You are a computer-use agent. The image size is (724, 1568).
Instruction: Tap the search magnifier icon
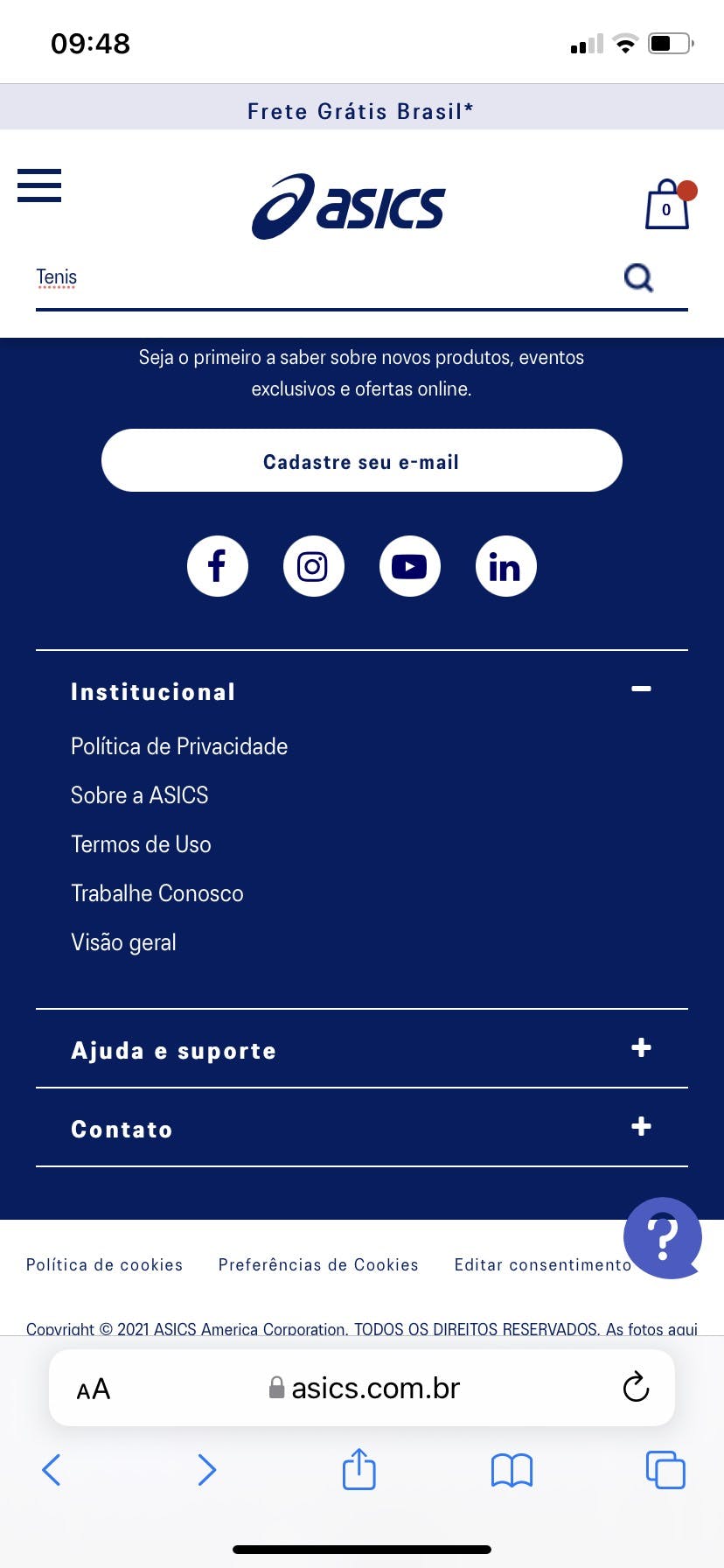tap(638, 278)
